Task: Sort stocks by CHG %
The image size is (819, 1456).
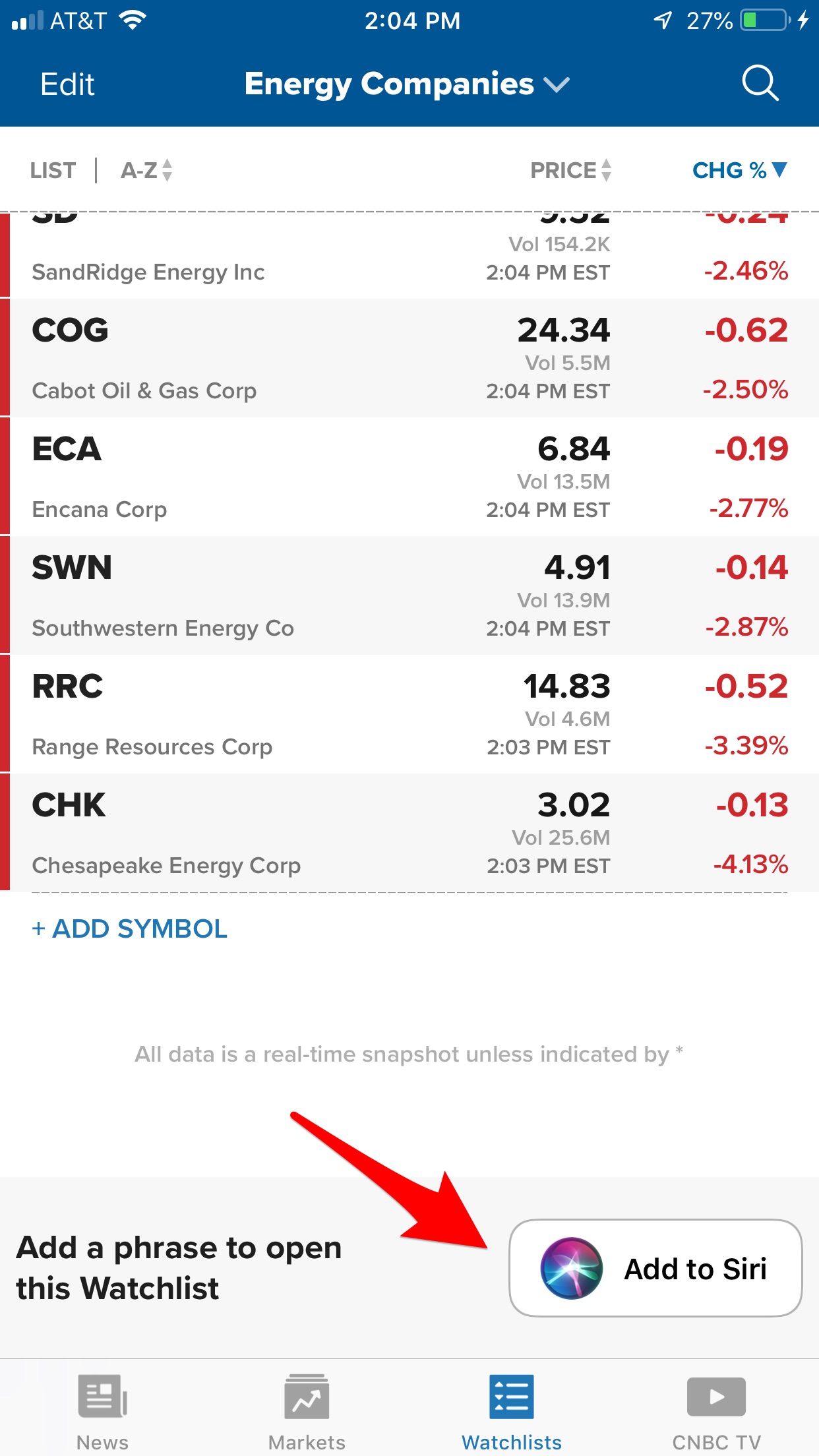Action: tap(740, 170)
